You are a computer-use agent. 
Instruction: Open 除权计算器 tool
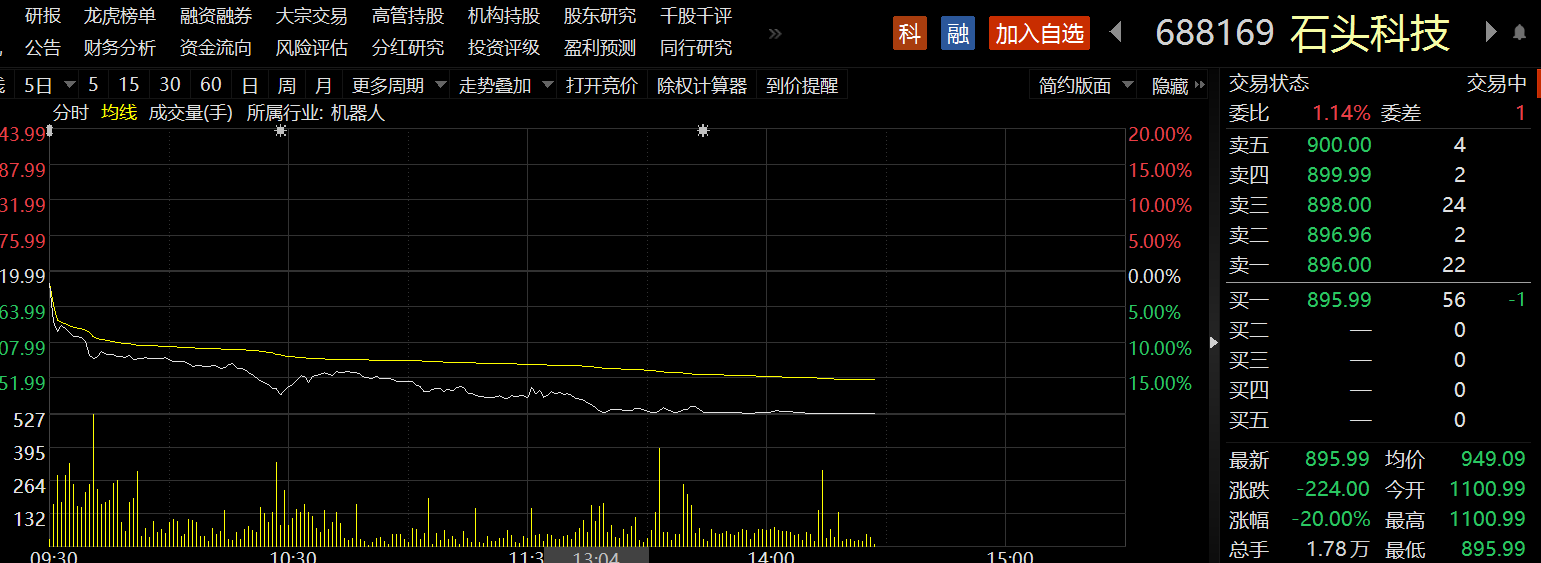[701, 85]
